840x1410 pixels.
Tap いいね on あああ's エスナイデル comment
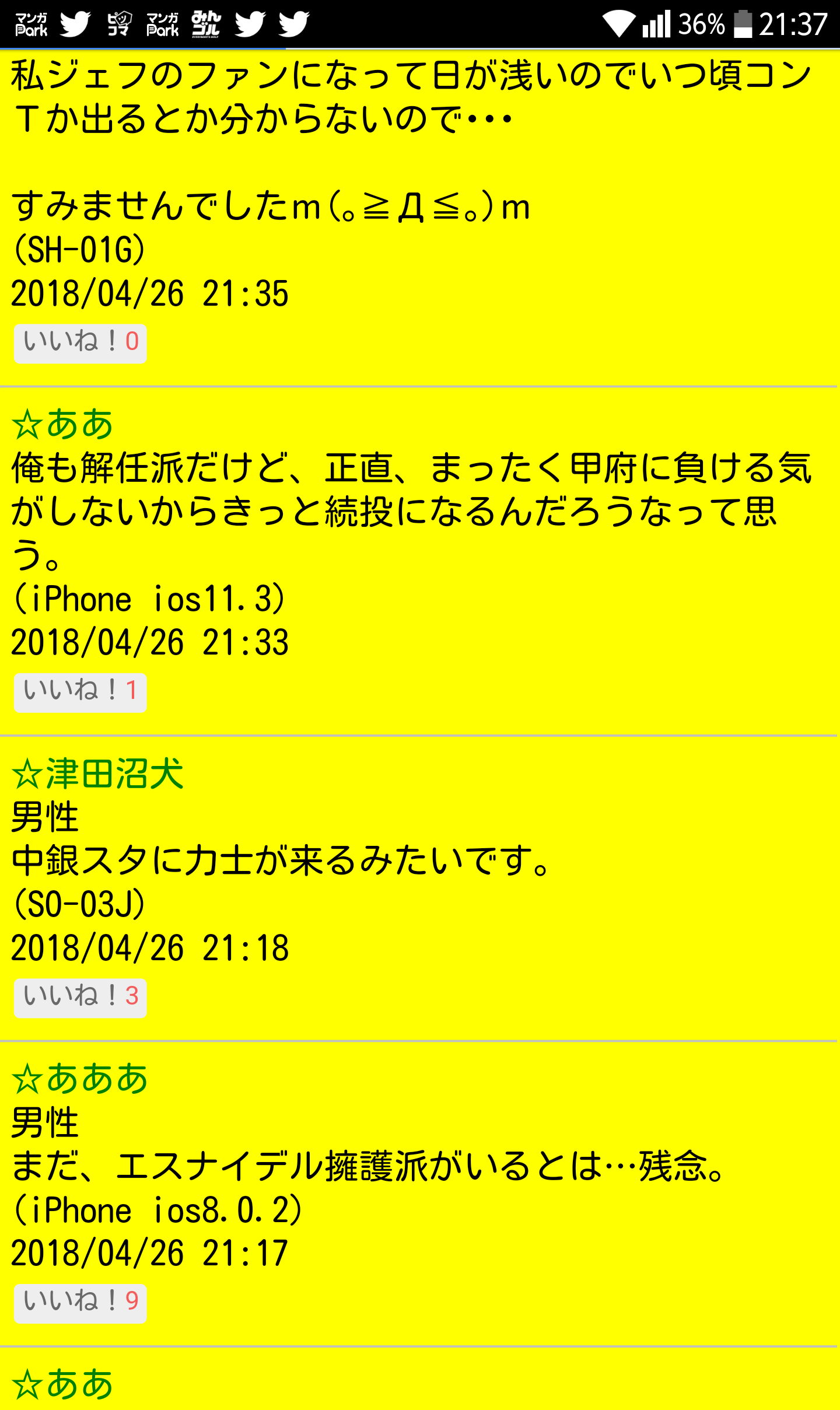(80, 1303)
